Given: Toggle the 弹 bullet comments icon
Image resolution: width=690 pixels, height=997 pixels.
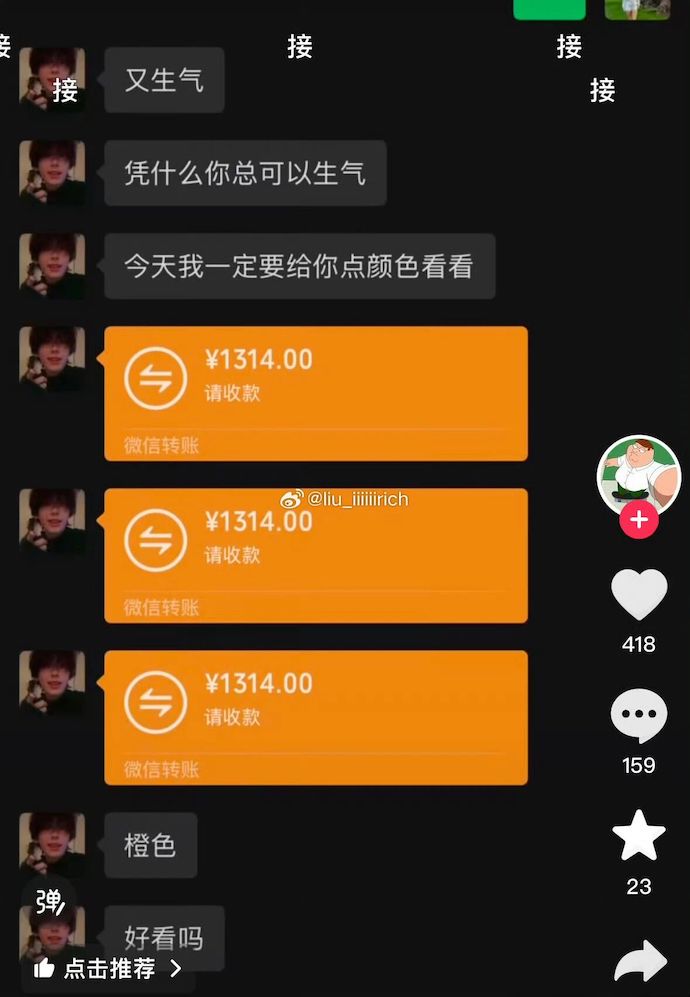Looking at the screenshot, I should pyautogui.click(x=50, y=901).
